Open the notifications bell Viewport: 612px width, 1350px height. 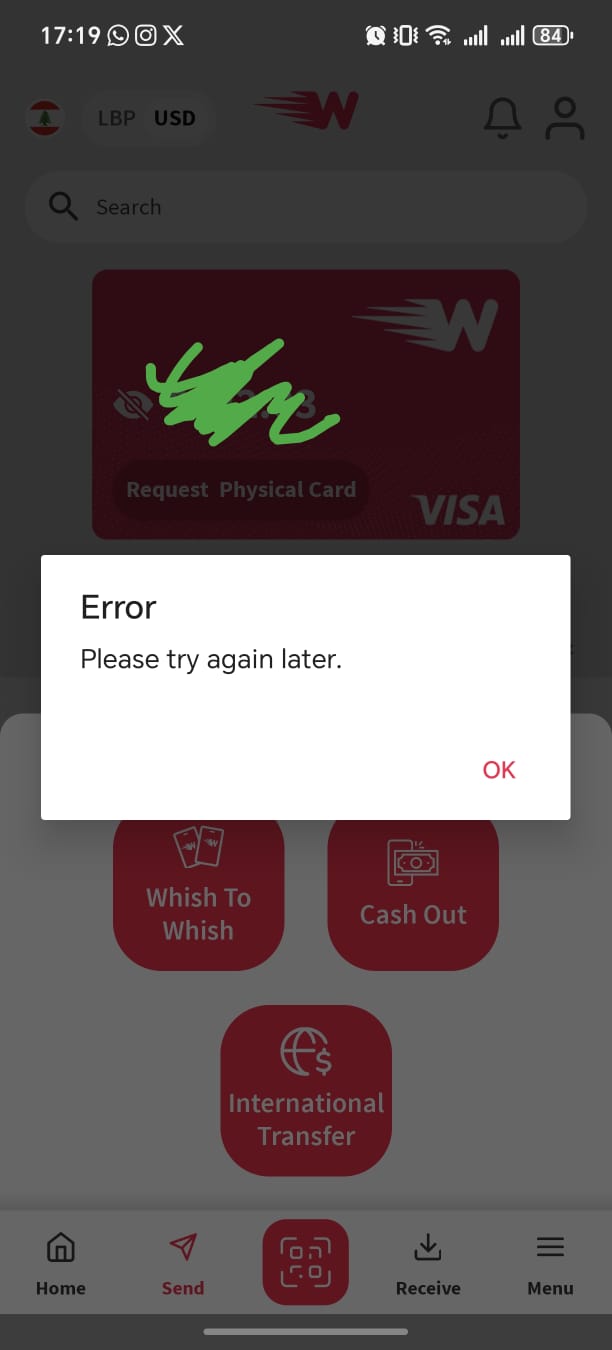[502, 118]
